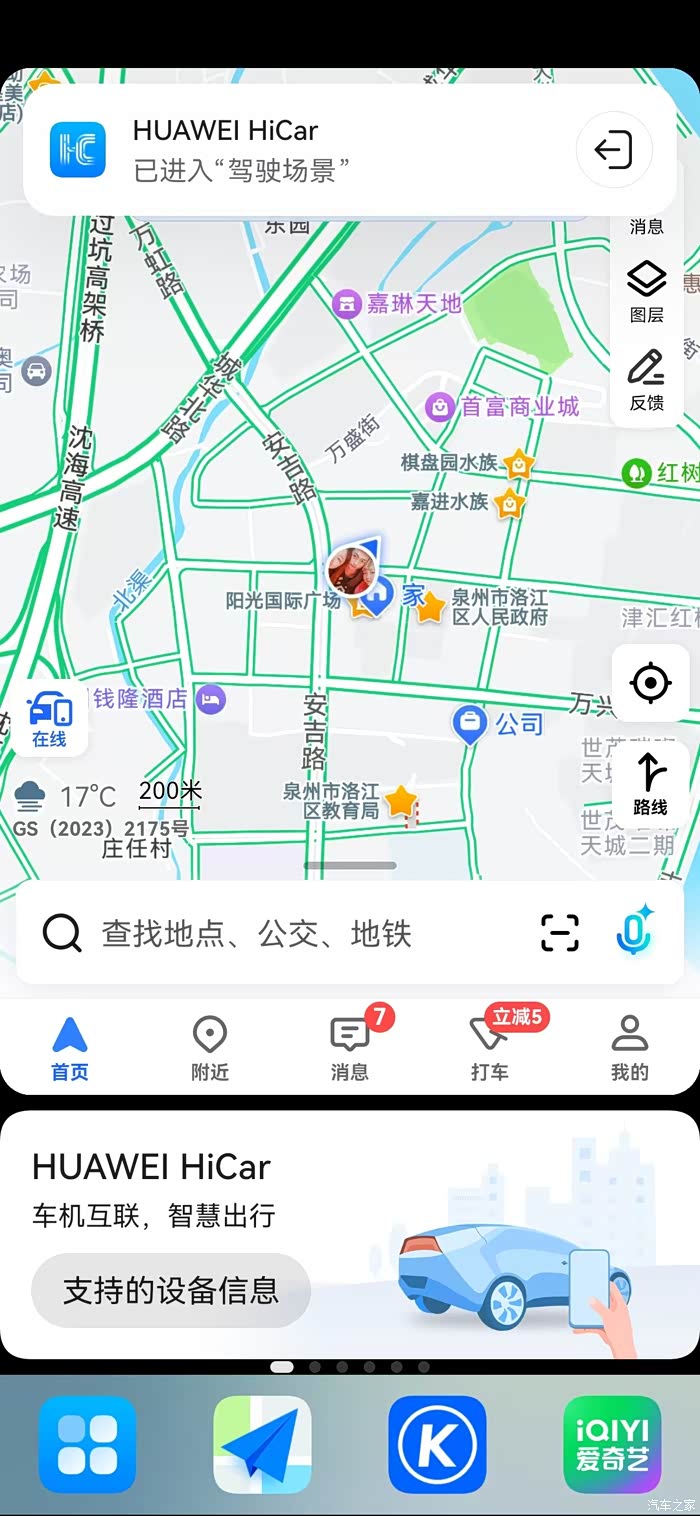Exit HiCar driving scene via banner icon

tap(613, 150)
